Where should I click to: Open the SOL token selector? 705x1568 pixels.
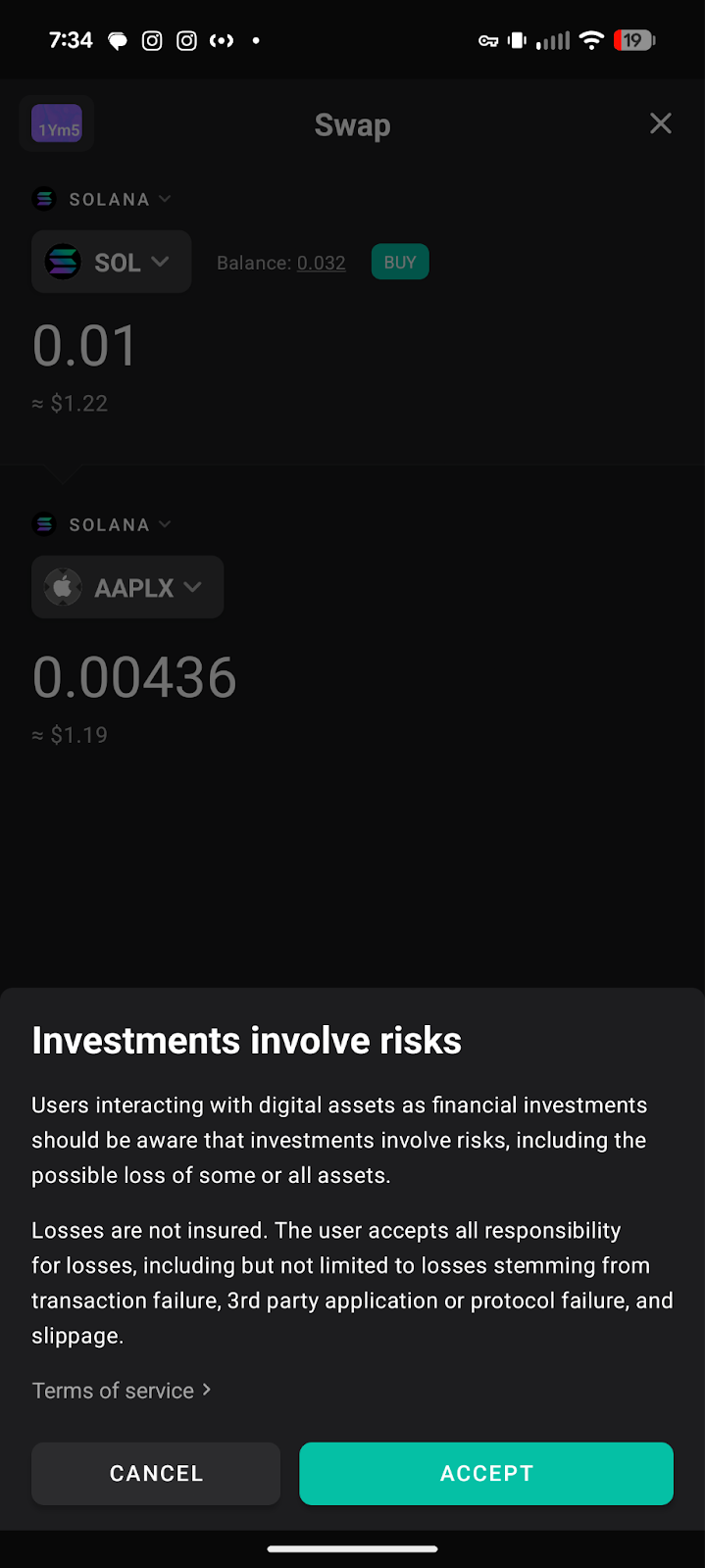coord(111,262)
